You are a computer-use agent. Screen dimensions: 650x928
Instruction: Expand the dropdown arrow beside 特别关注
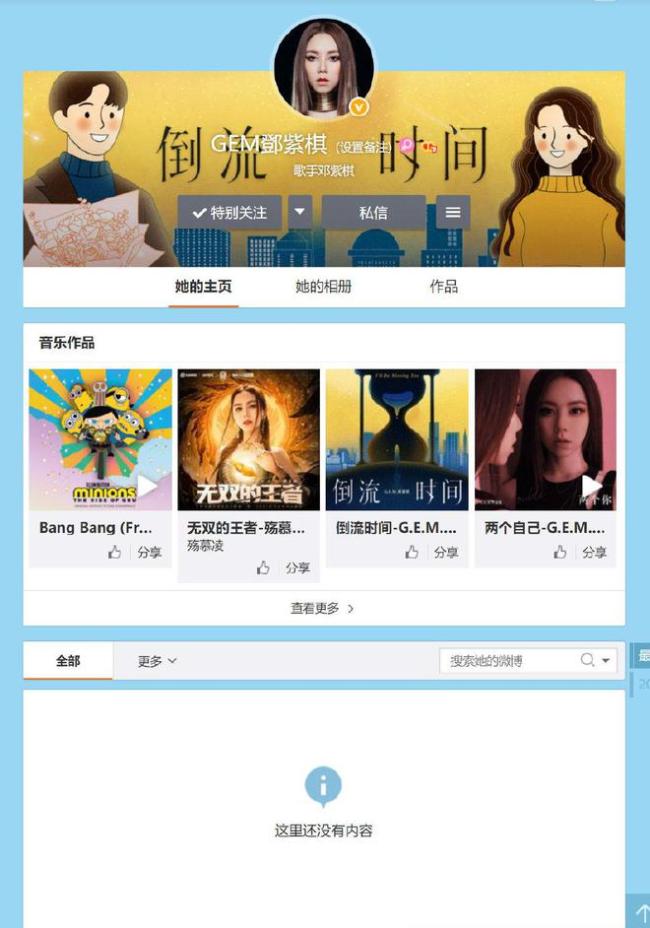click(x=300, y=212)
